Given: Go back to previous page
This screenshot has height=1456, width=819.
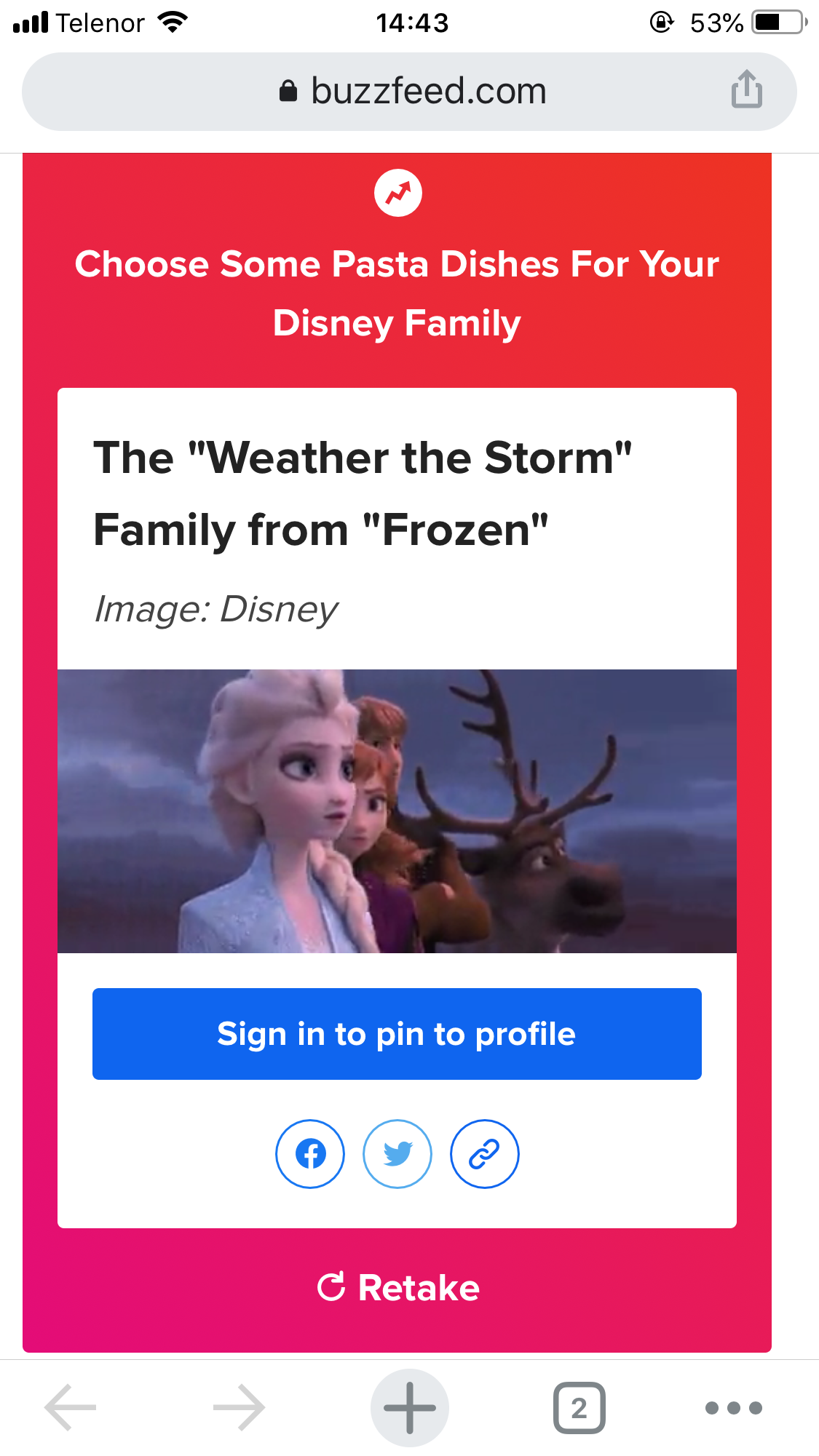Looking at the screenshot, I should (x=71, y=1408).
